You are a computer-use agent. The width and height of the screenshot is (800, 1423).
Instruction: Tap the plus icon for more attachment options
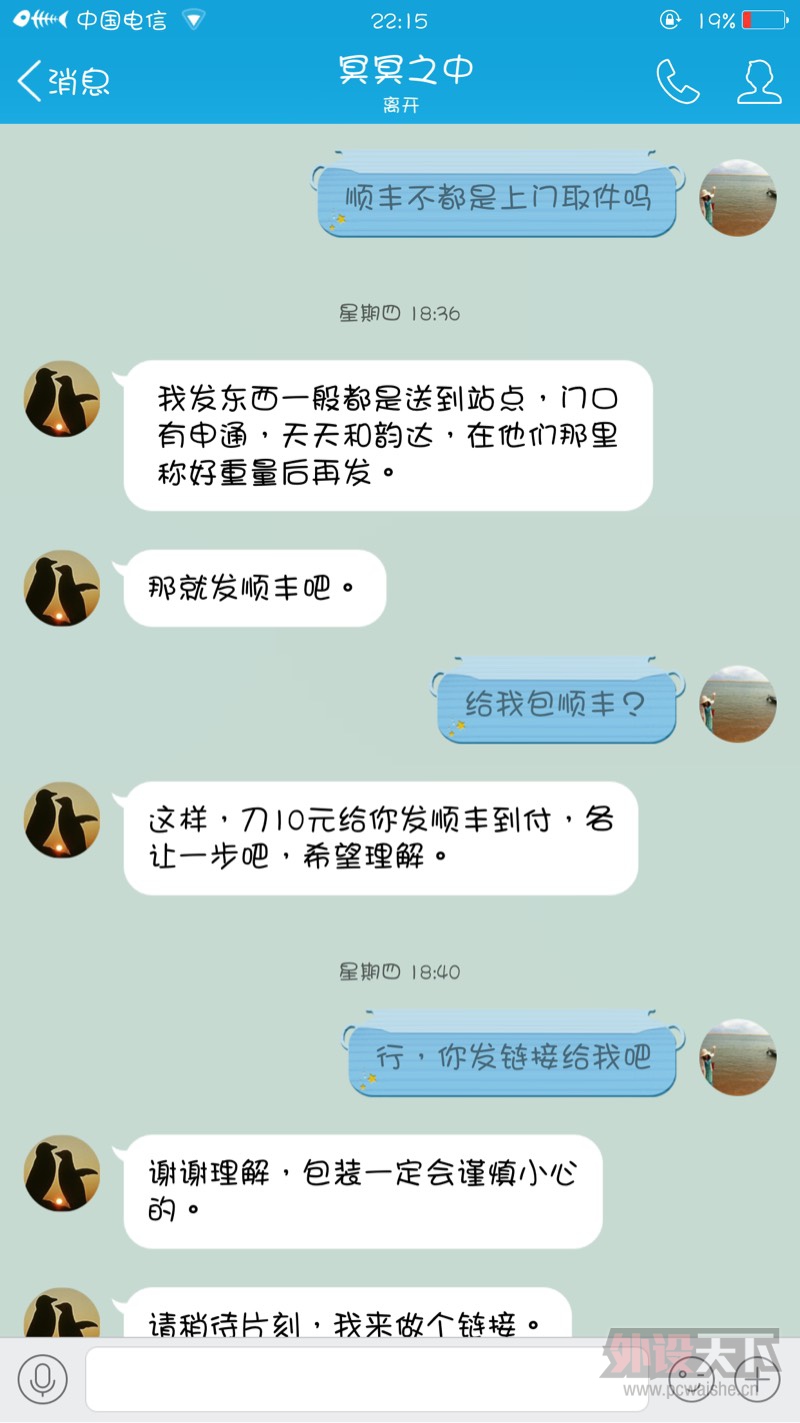coord(756,1380)
